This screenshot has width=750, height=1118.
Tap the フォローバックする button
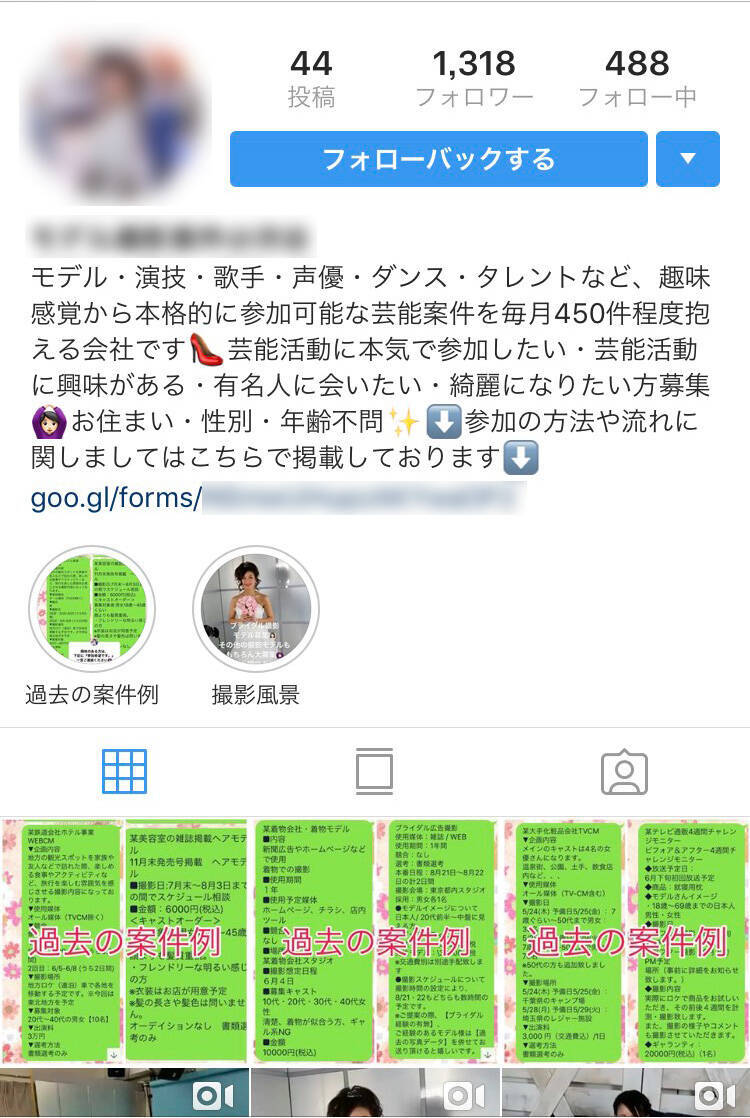click(438, 159)
